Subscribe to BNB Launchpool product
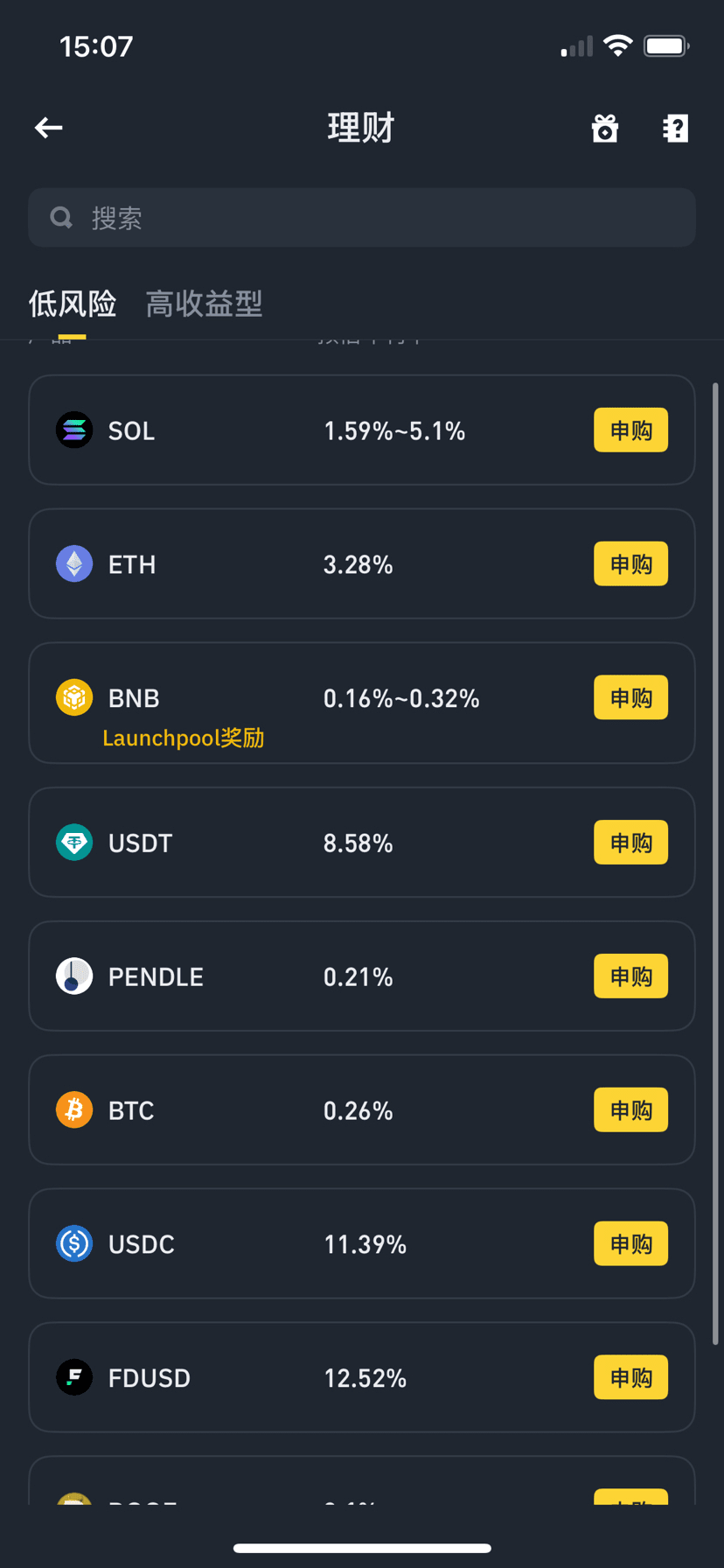This screenshot has height=1568, width=724. tap(630, 697)
